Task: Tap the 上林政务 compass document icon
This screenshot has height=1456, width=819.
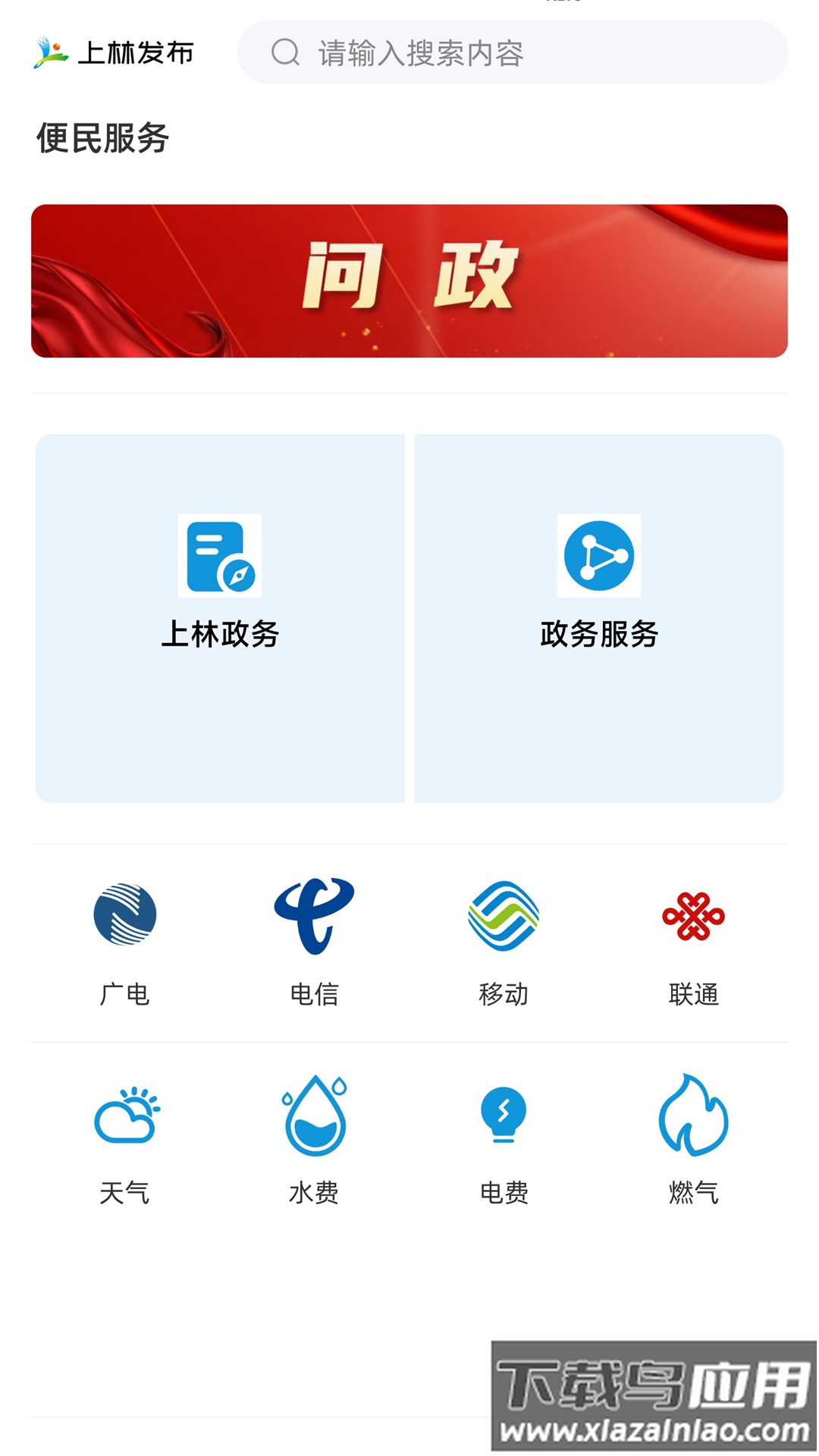Action: [x=220, y=556]
